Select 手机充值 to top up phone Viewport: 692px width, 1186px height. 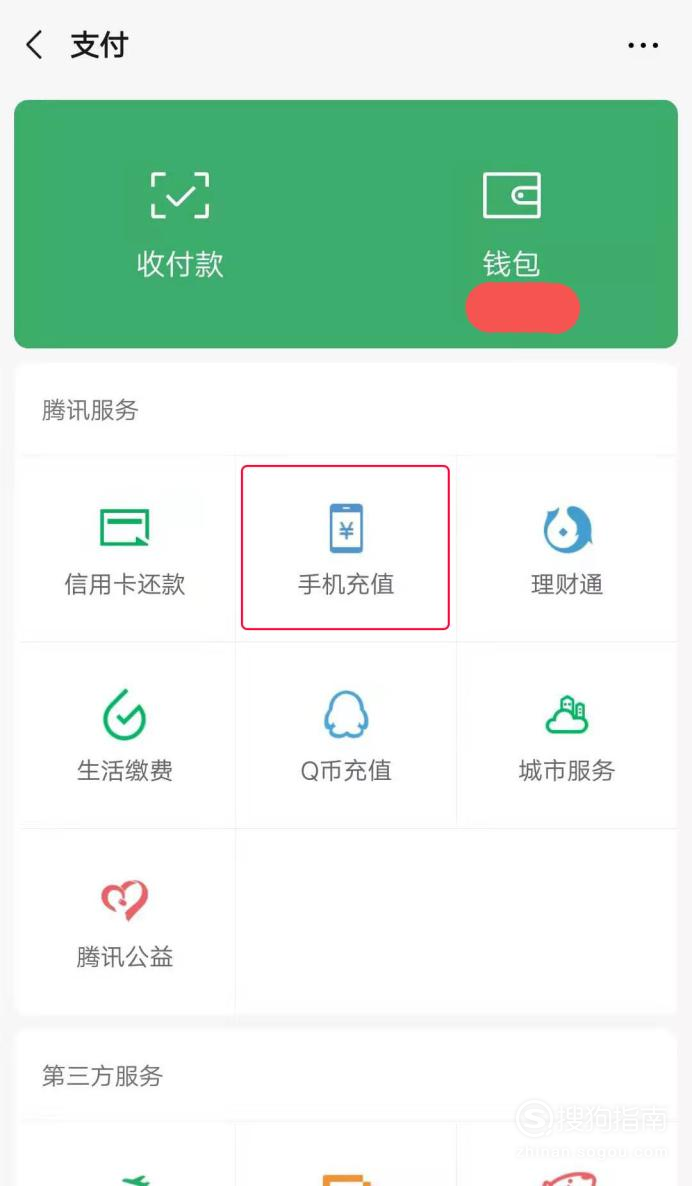coord(346,548)
